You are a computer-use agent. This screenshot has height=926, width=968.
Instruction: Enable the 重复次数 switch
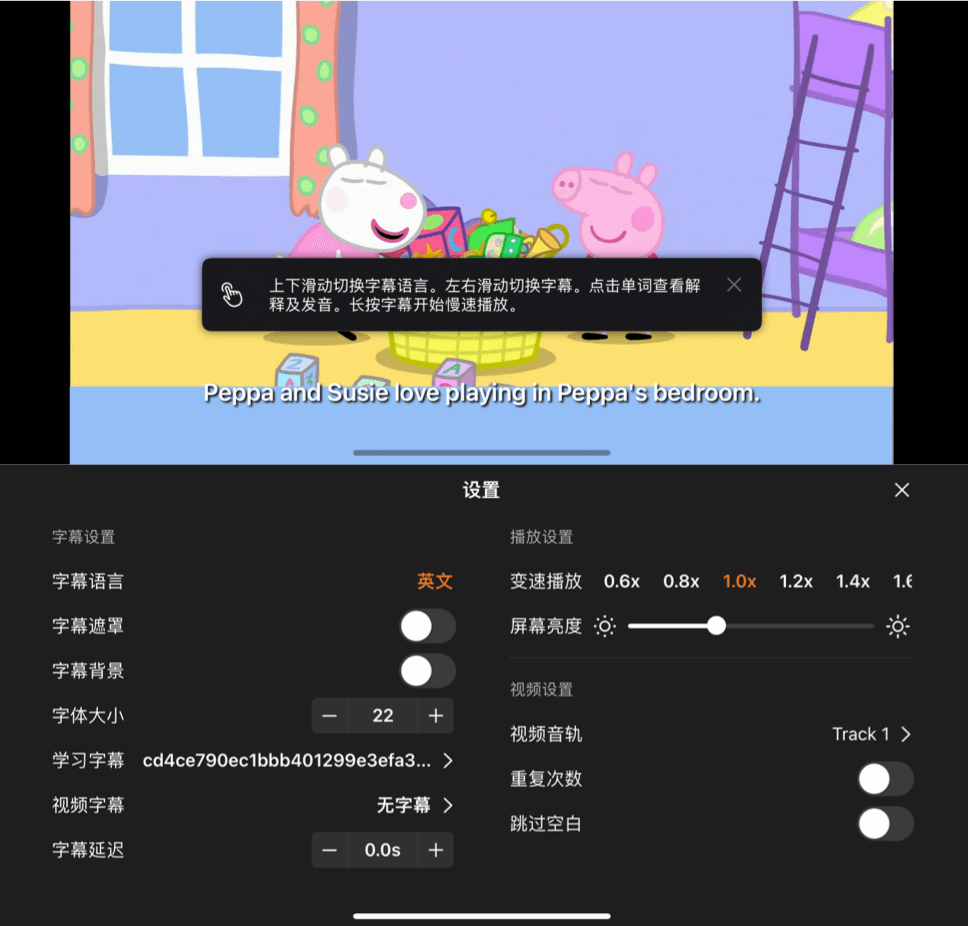click(886, 779)
